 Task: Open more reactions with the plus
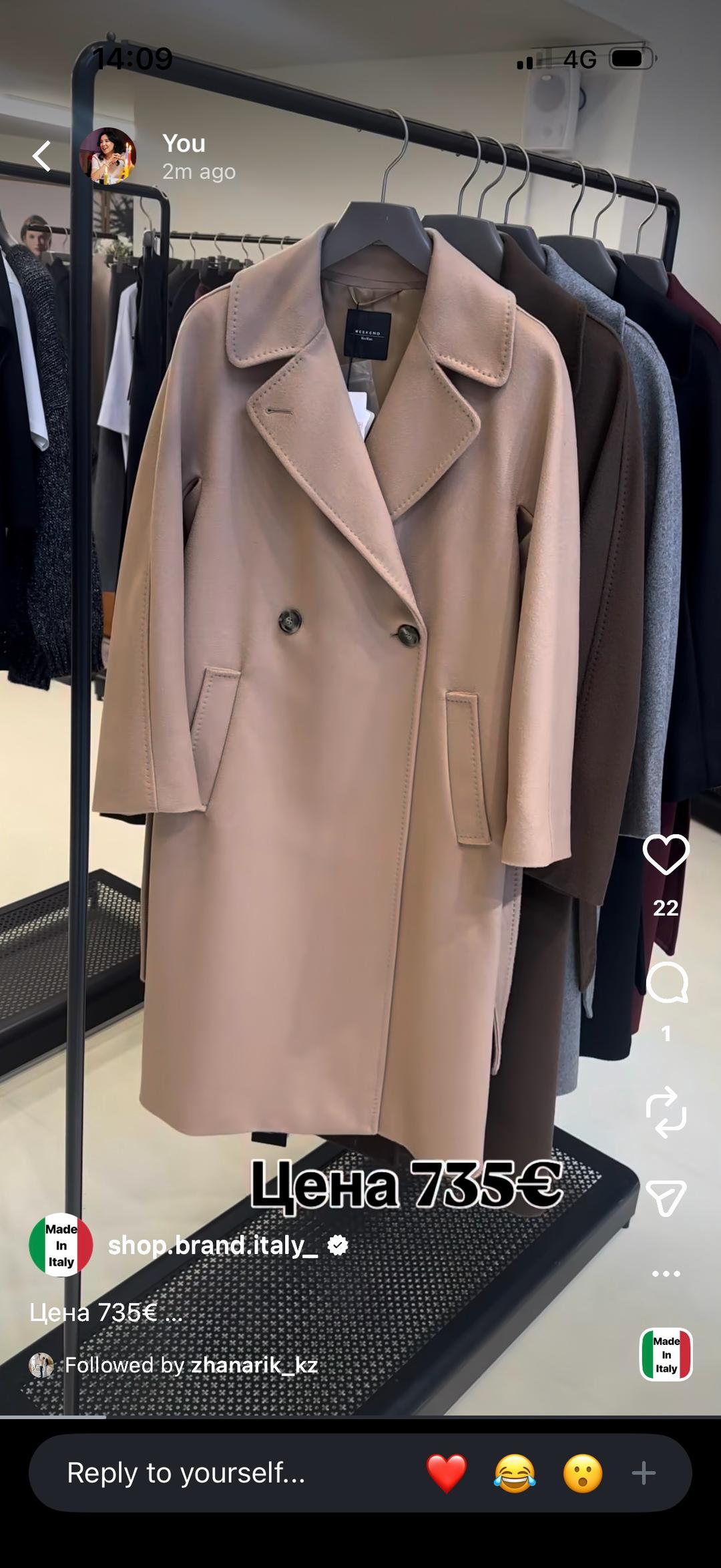[644, 1473]
